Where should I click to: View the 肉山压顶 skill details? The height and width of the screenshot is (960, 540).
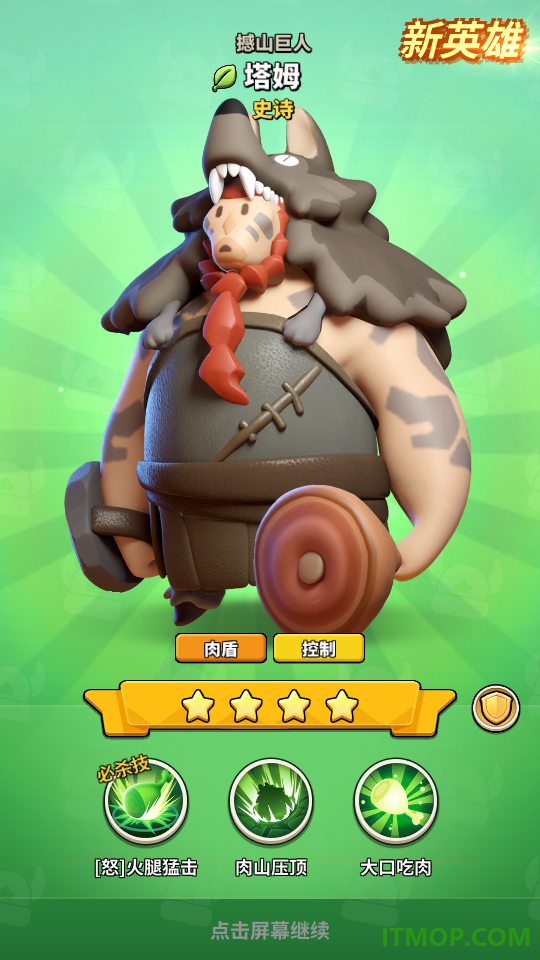[x=271, y=801]
